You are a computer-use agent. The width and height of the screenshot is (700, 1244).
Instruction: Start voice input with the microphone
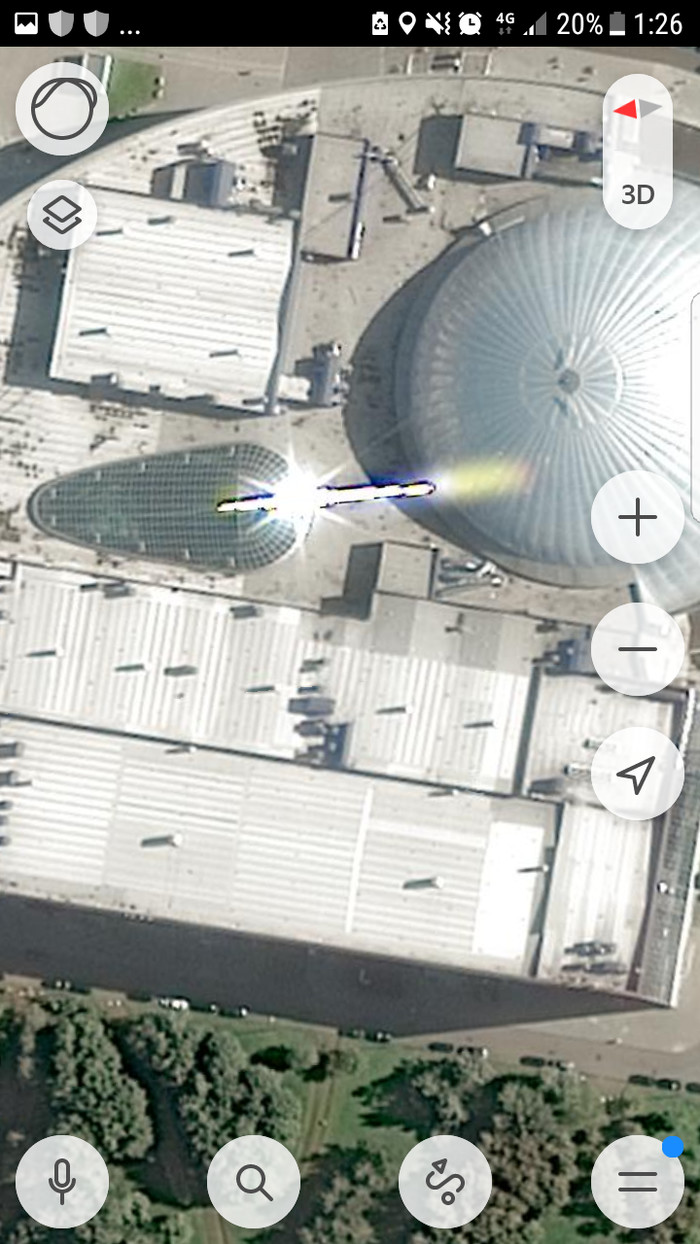tap(62, 1181)
